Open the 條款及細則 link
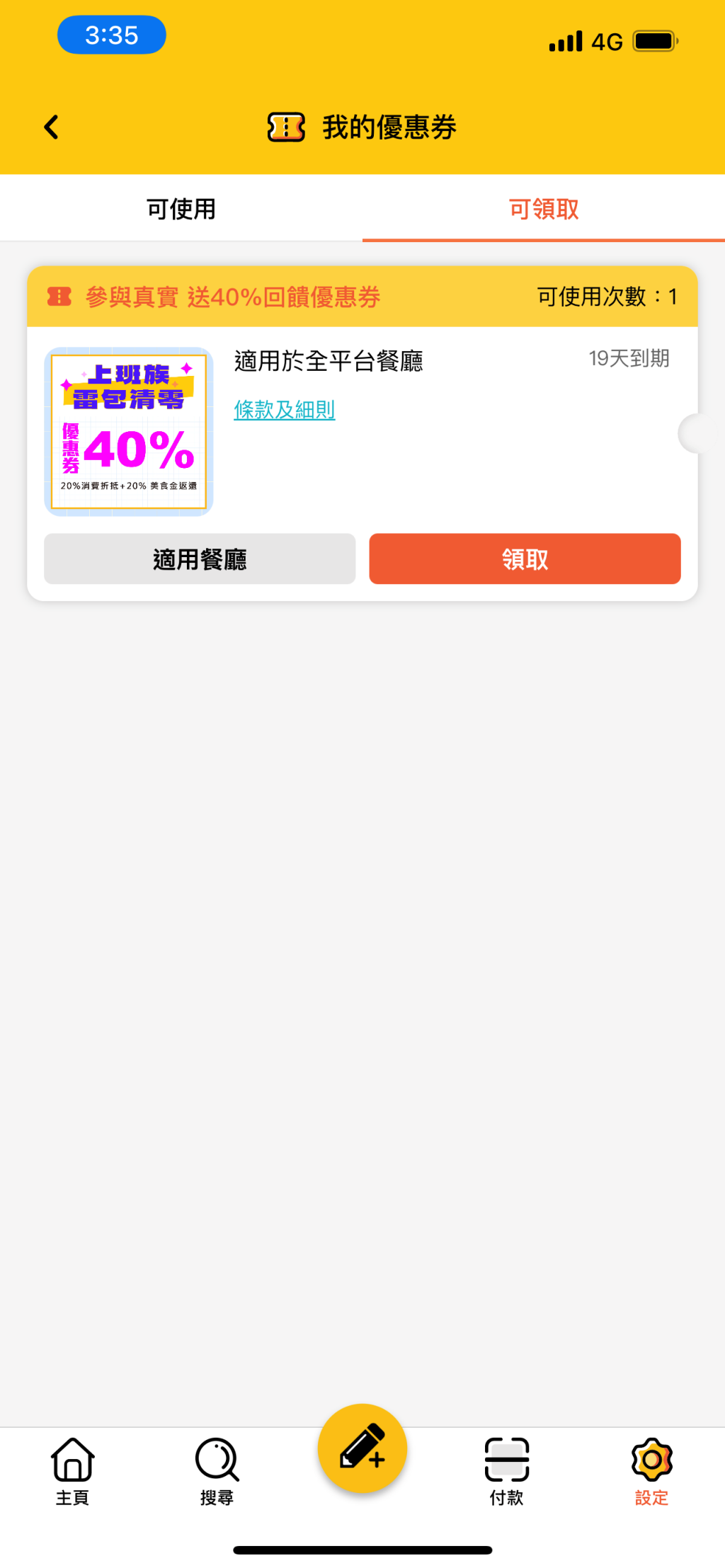The image size is (725, 1568). (x=284, y=409)
